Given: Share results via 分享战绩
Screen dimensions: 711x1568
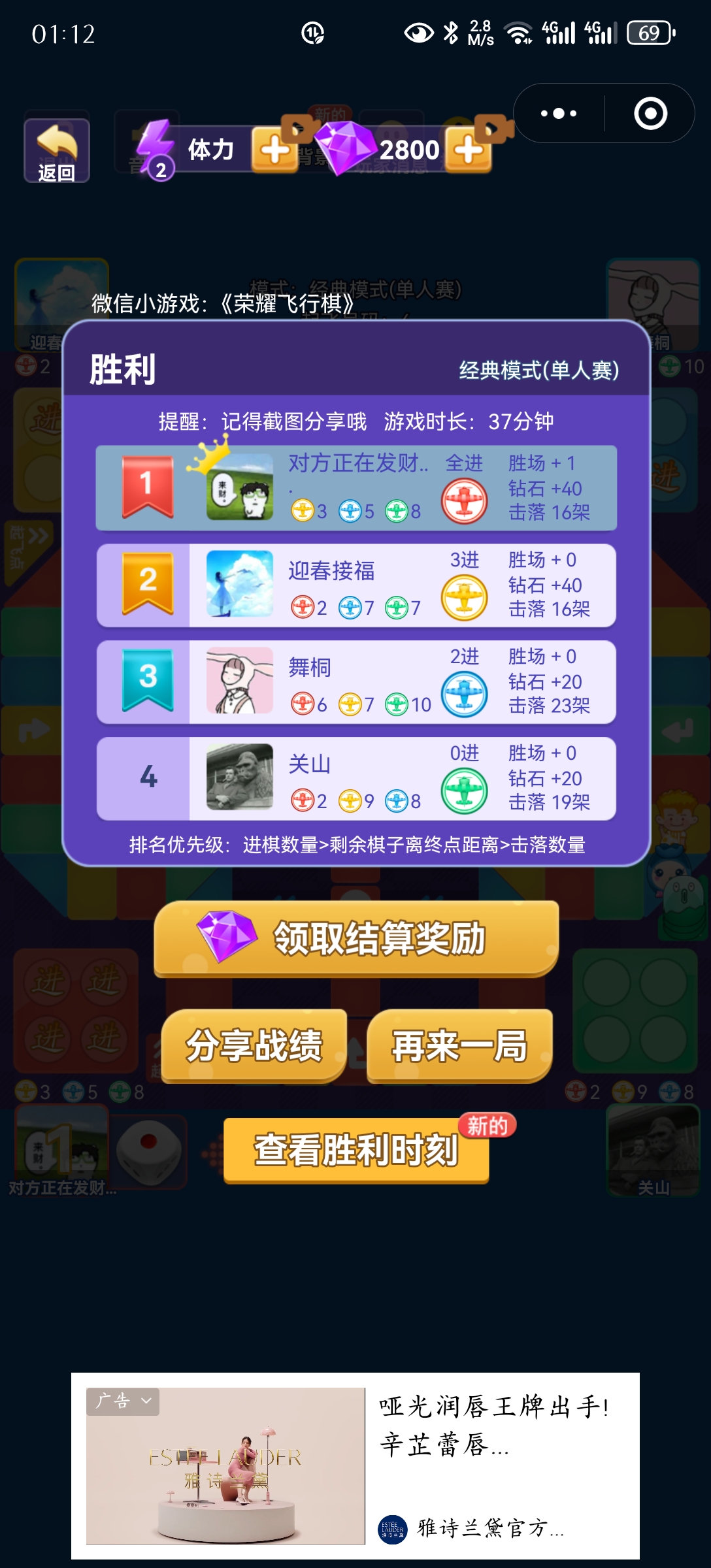Looking at the screenshot, I should point(254,1045).
